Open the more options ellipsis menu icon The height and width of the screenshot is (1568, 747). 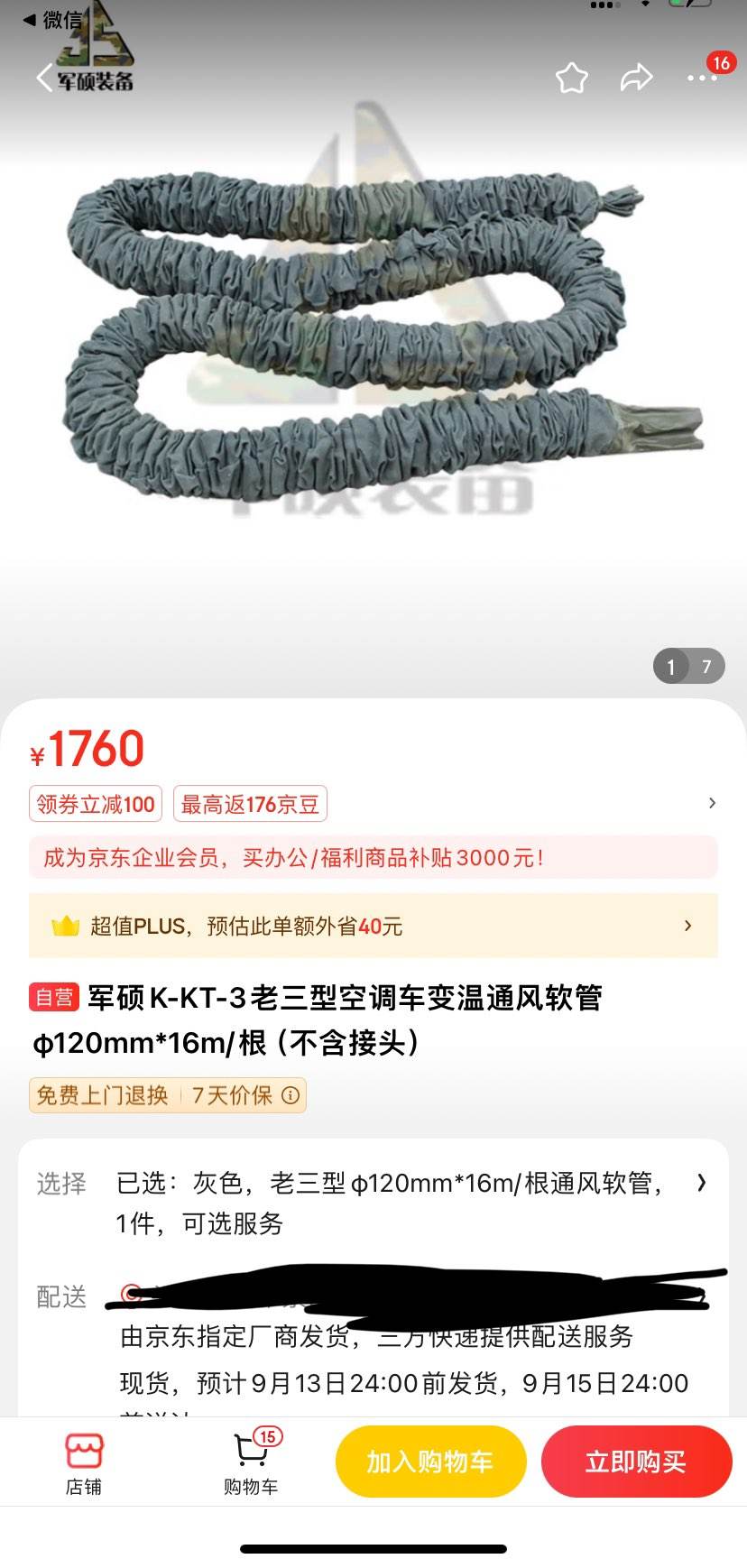701,78
